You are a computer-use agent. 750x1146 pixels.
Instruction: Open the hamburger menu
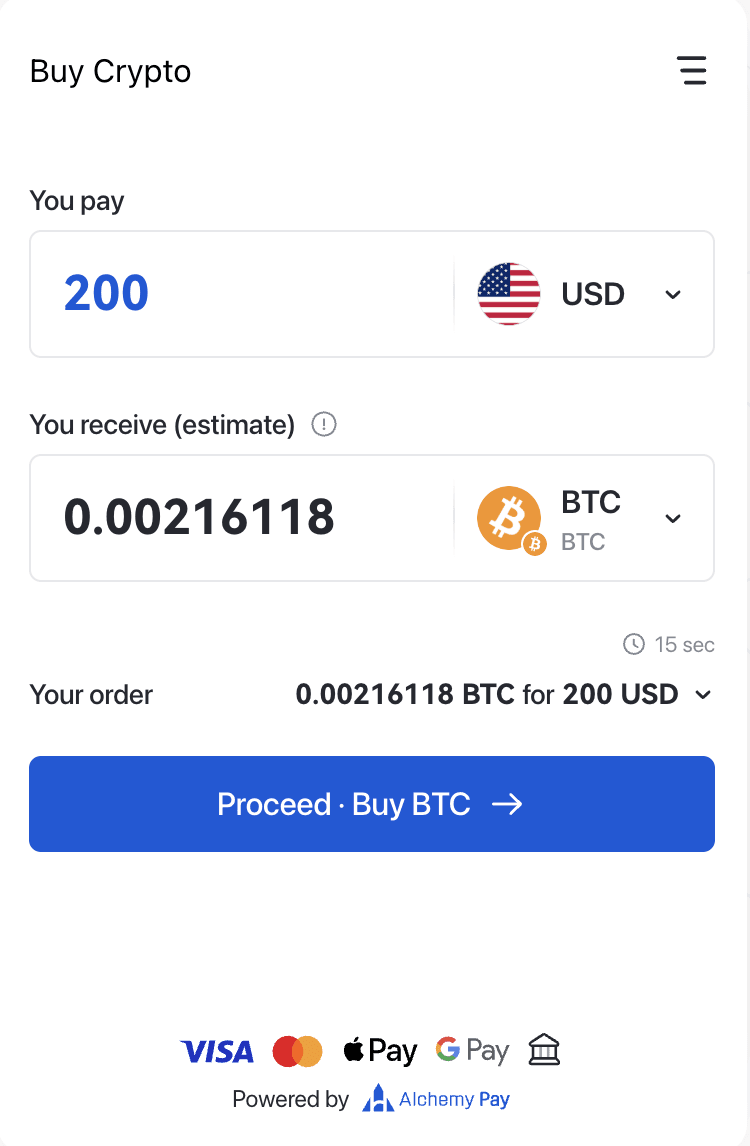pyautogui.click(x=691, y=71)
